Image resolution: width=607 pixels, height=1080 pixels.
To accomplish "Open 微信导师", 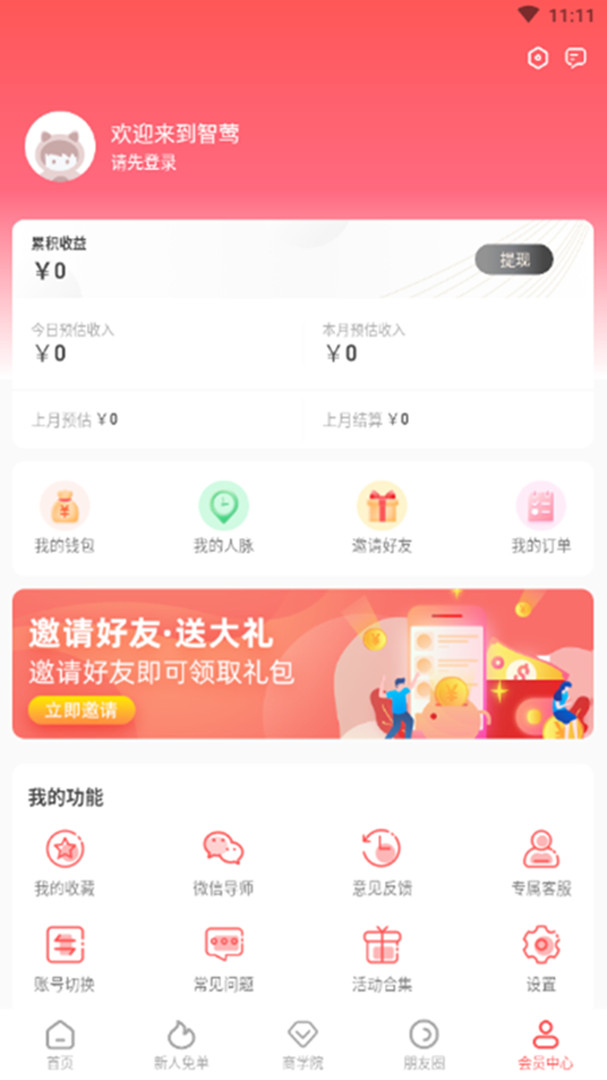I will [x=223, y=862].
